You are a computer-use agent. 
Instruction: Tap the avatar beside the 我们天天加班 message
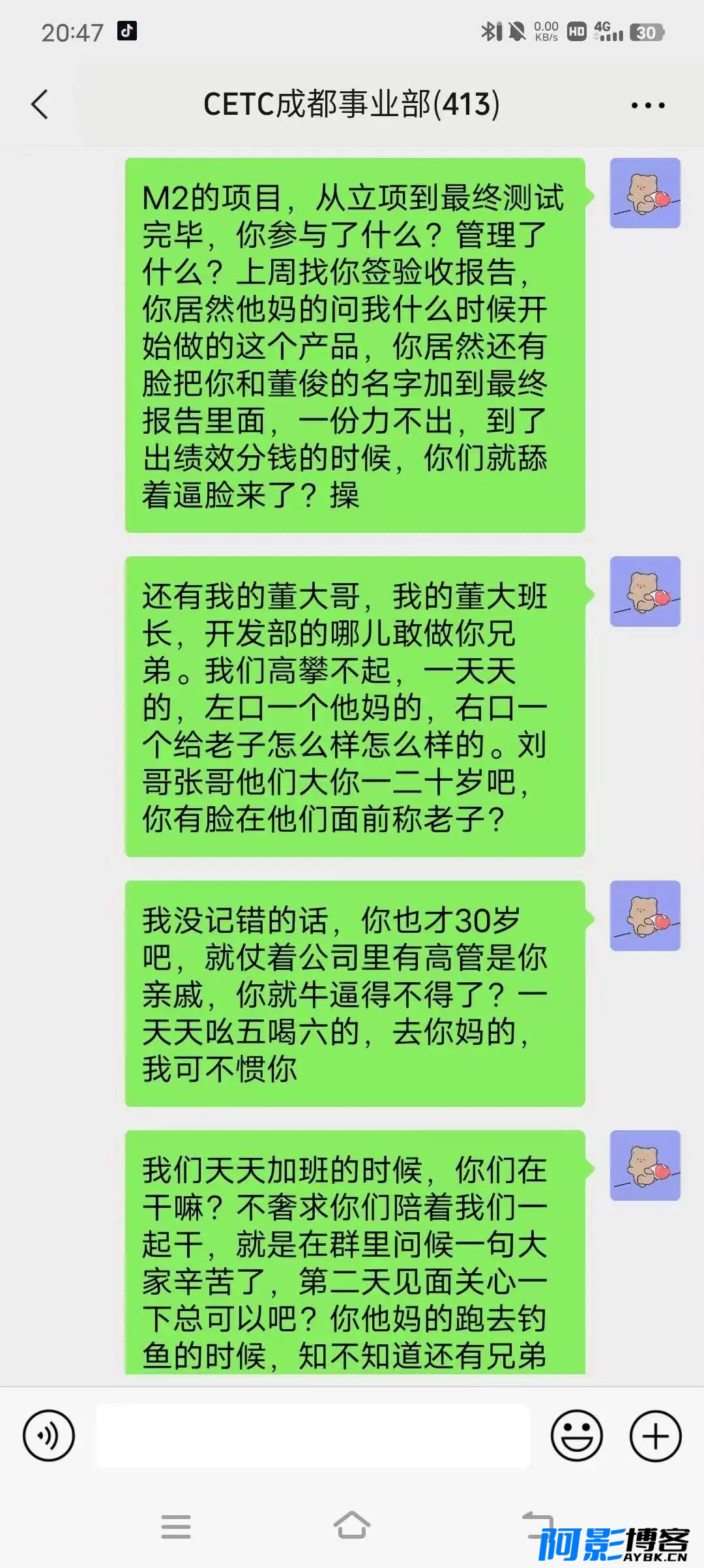click(x=645, y=1166)
